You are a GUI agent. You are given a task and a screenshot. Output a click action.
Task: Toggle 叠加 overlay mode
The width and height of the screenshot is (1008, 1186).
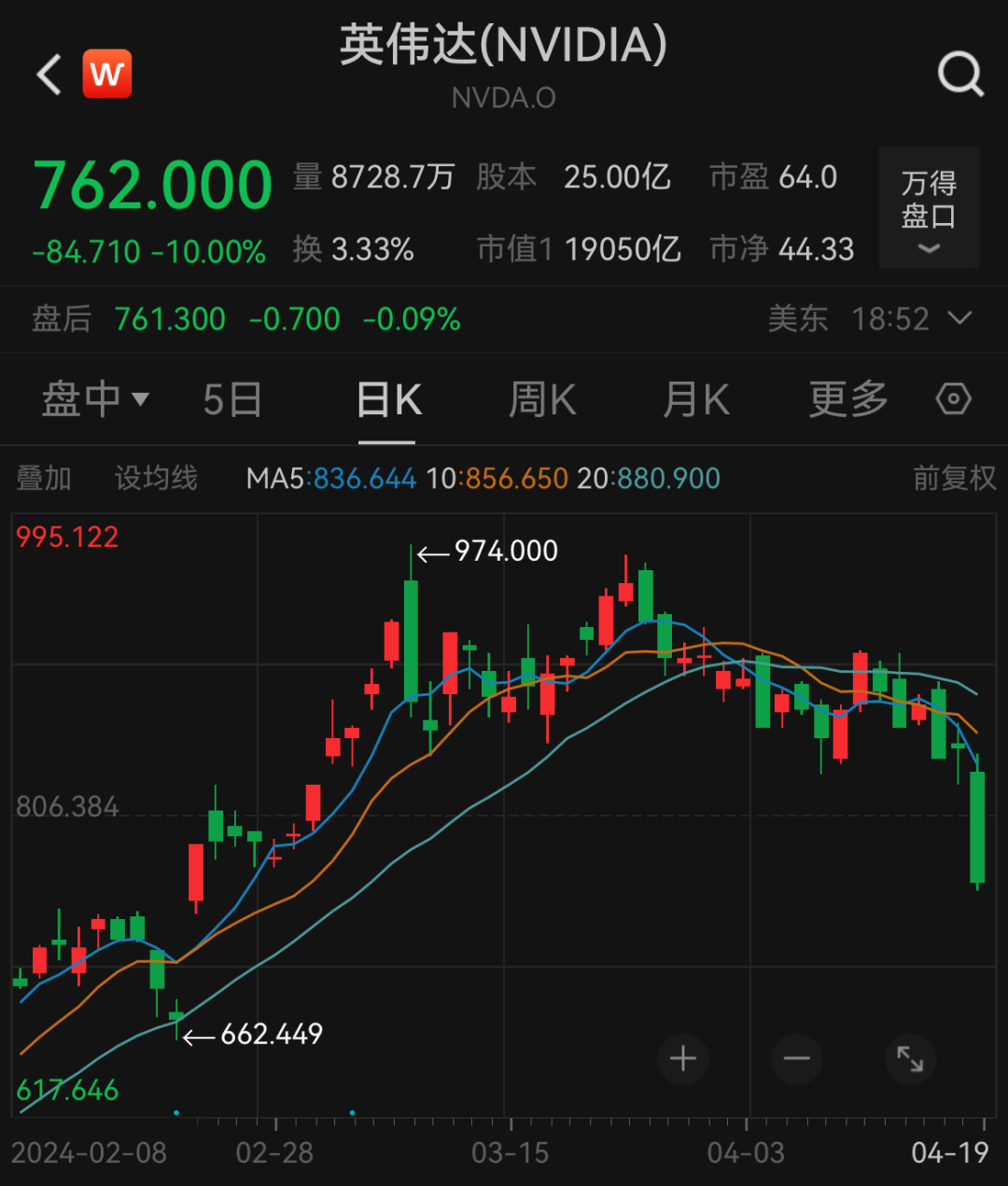coord(44,477)
